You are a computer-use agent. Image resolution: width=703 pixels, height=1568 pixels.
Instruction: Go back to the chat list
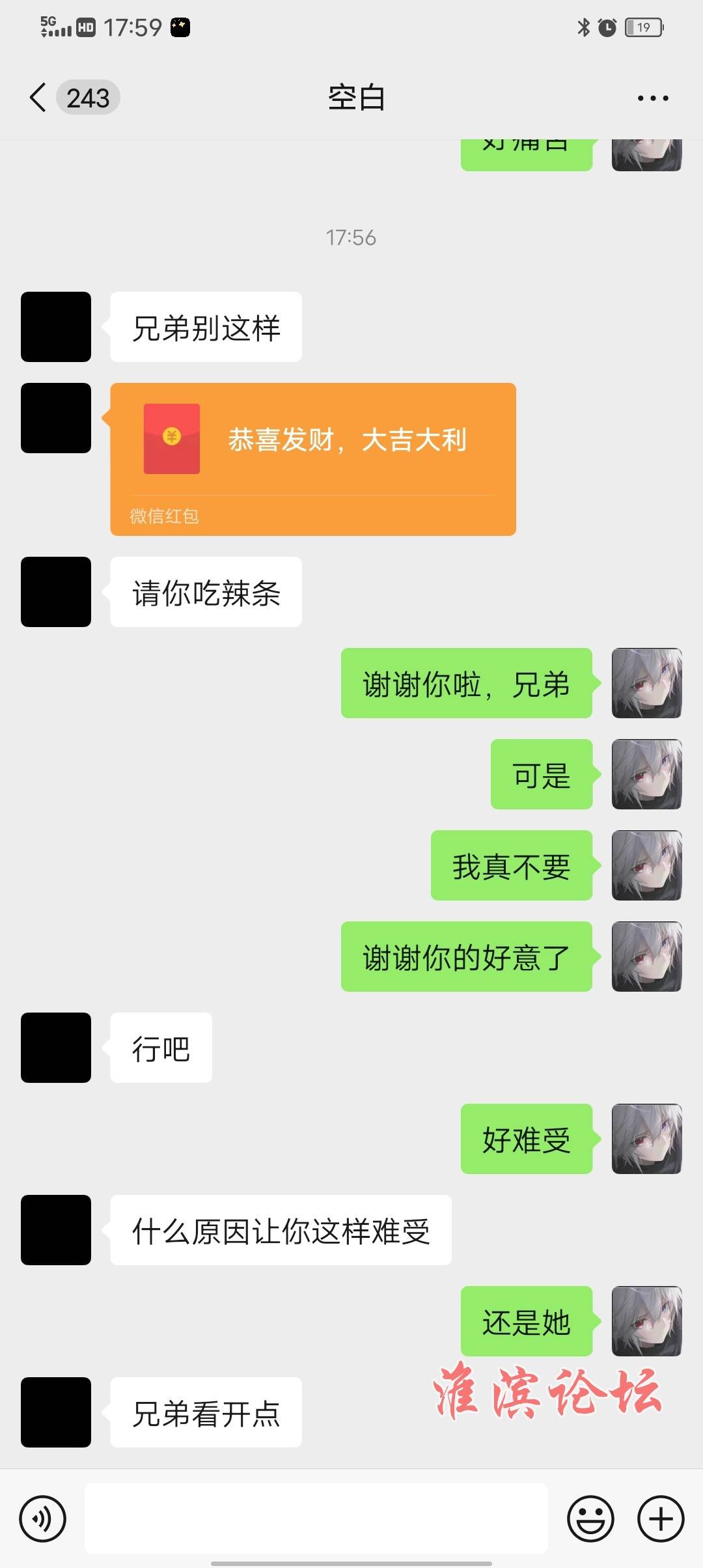click(x=39, y=98)
